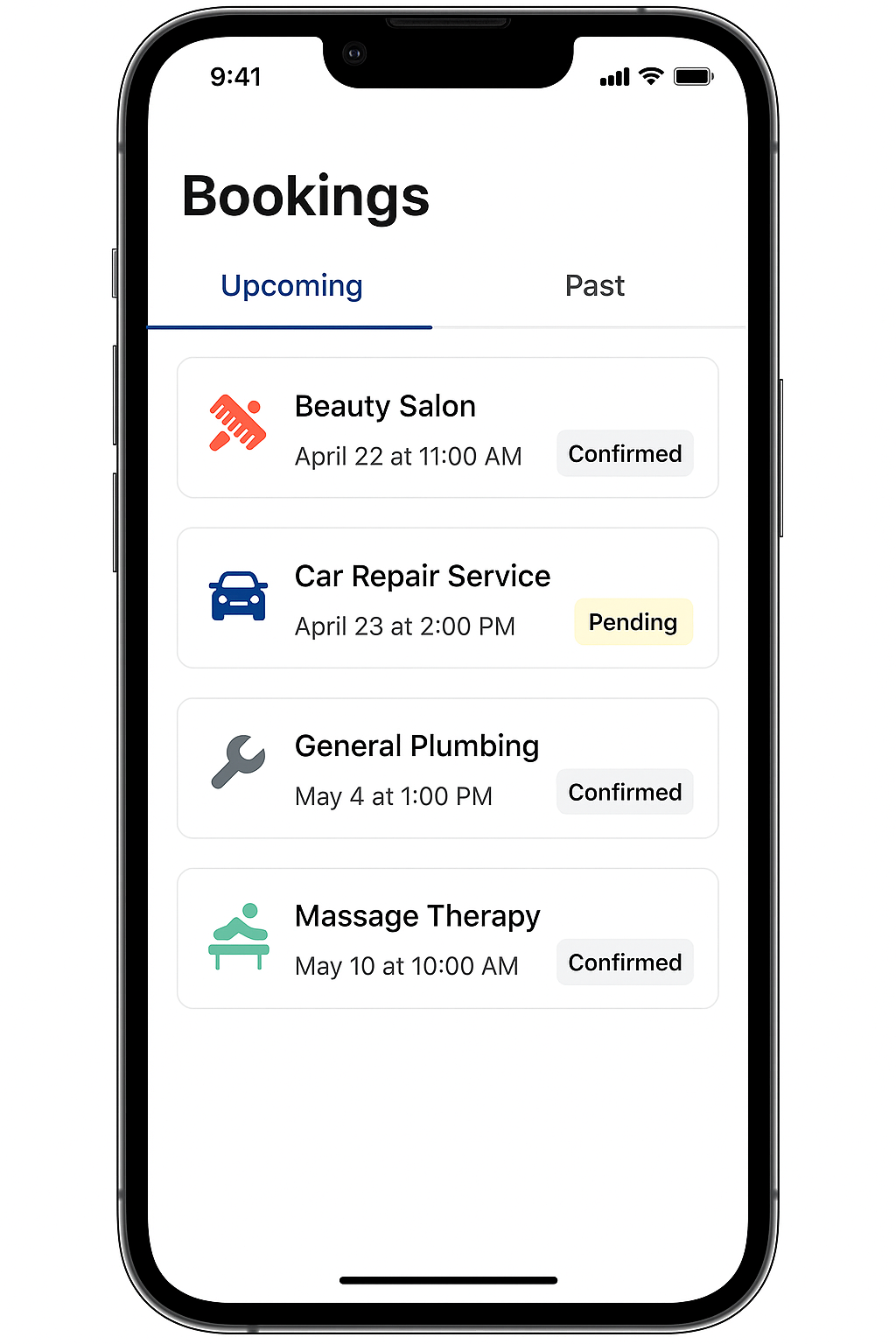
Task: Switch to the Past tab
Action: [594, 286]
